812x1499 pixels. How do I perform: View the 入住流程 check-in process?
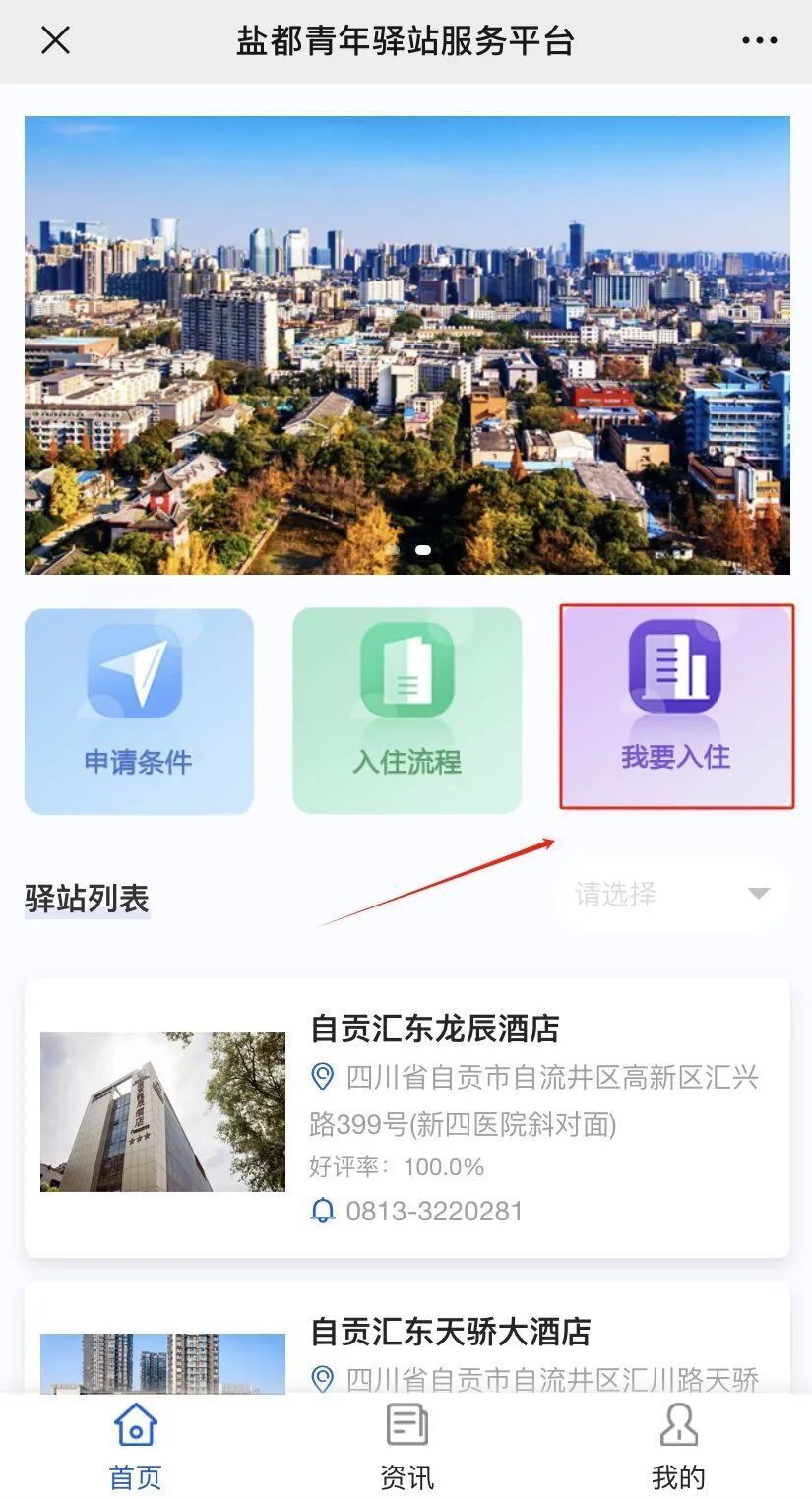(x=406, y=711)
